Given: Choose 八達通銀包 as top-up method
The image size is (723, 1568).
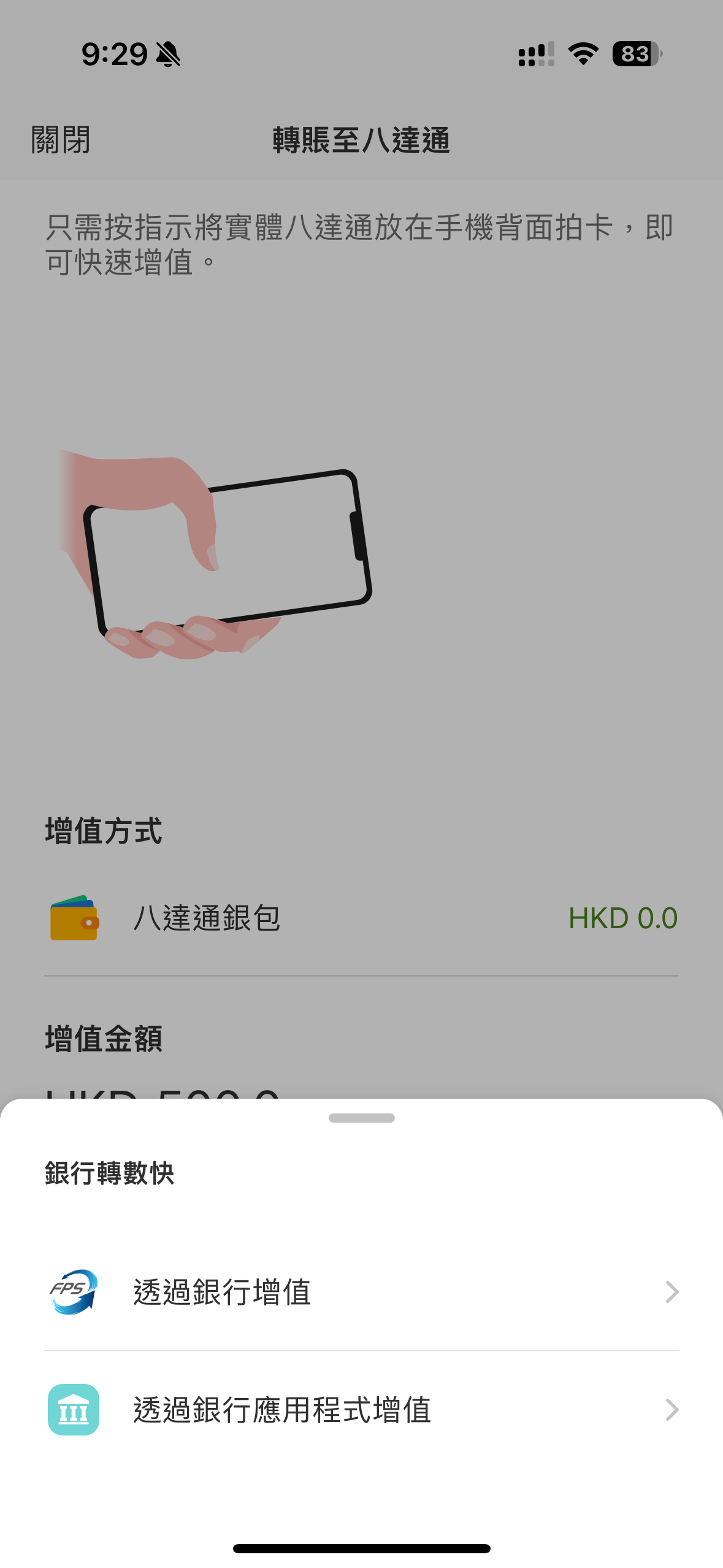Looking at the screenshot, I should coord(207,918).
